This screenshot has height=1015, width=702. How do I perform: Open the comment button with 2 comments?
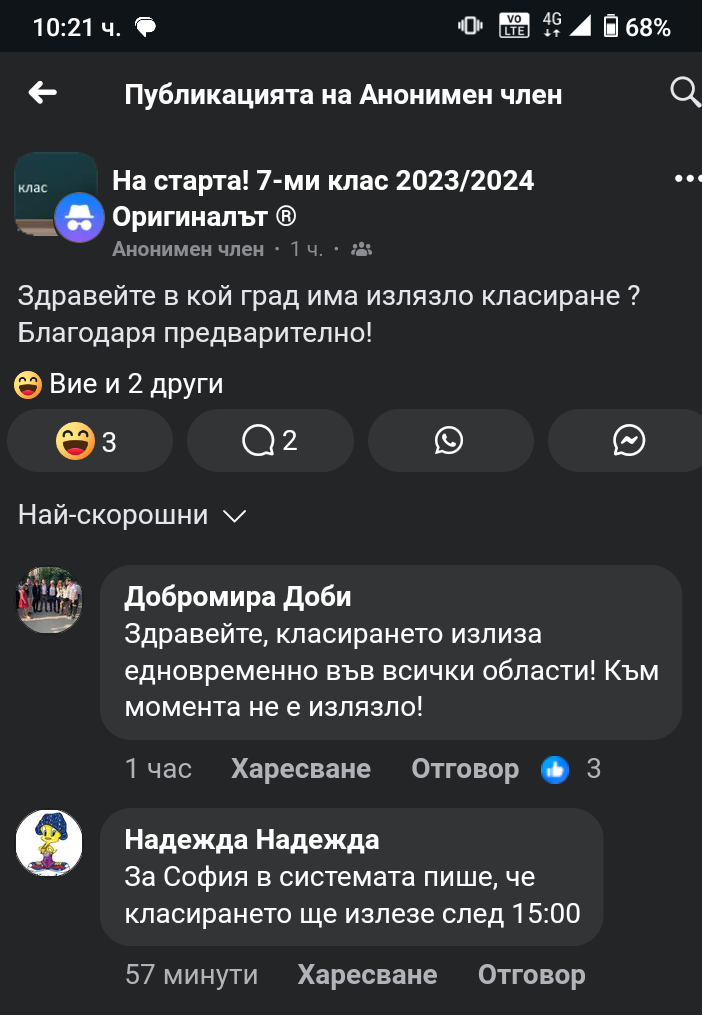coord(270,441)
